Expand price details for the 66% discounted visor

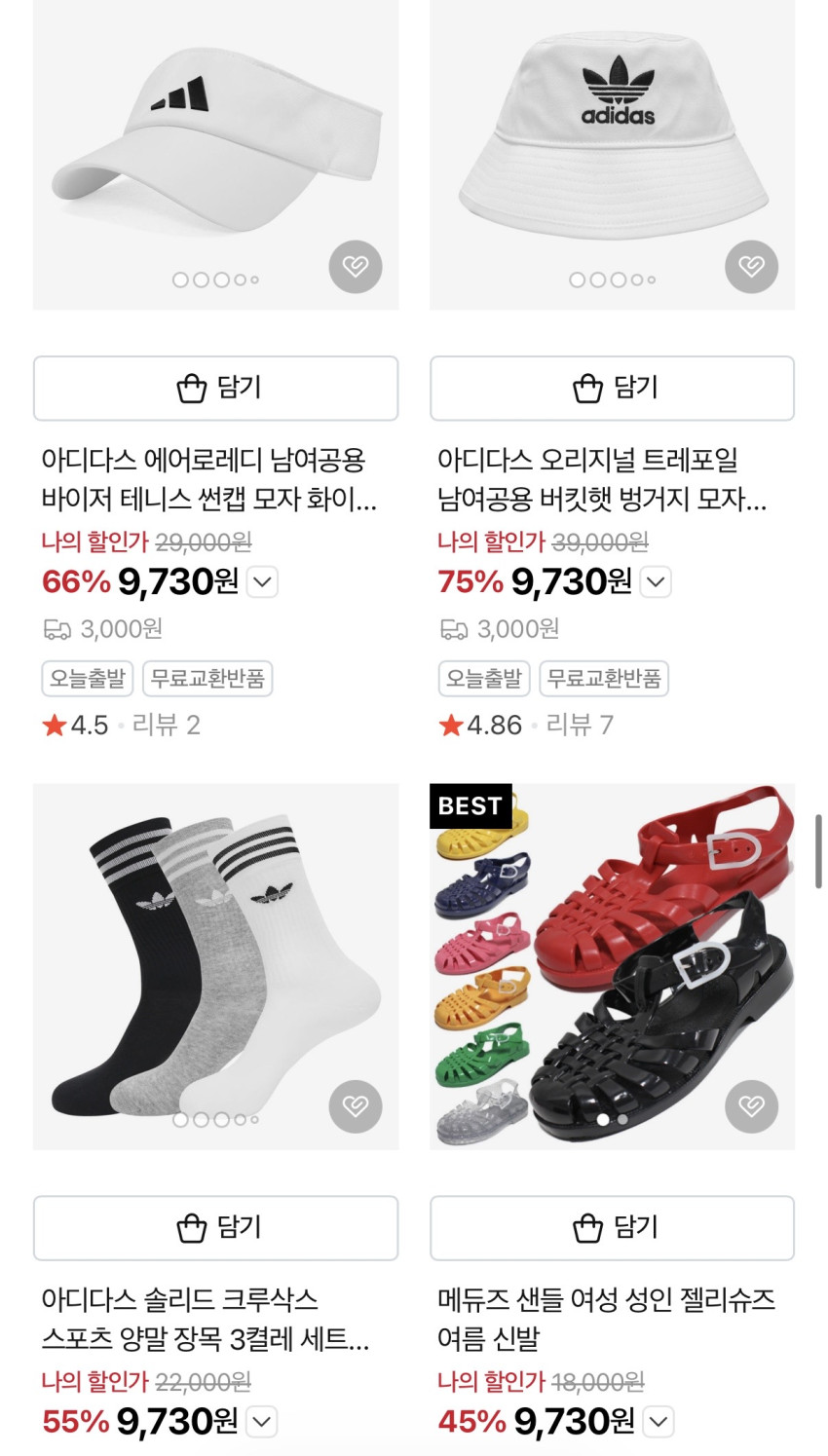pos(263,582)
